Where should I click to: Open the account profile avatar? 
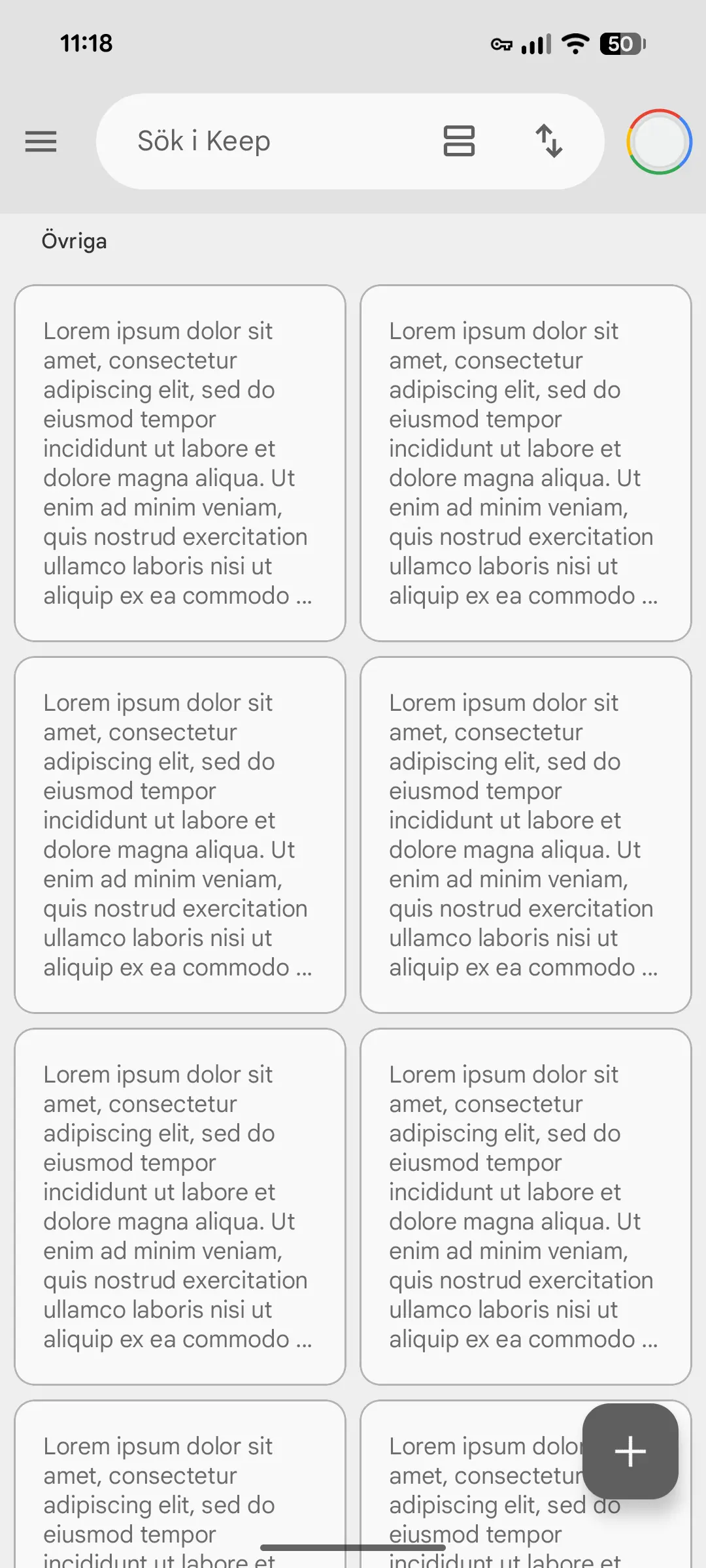click(659, 142)
